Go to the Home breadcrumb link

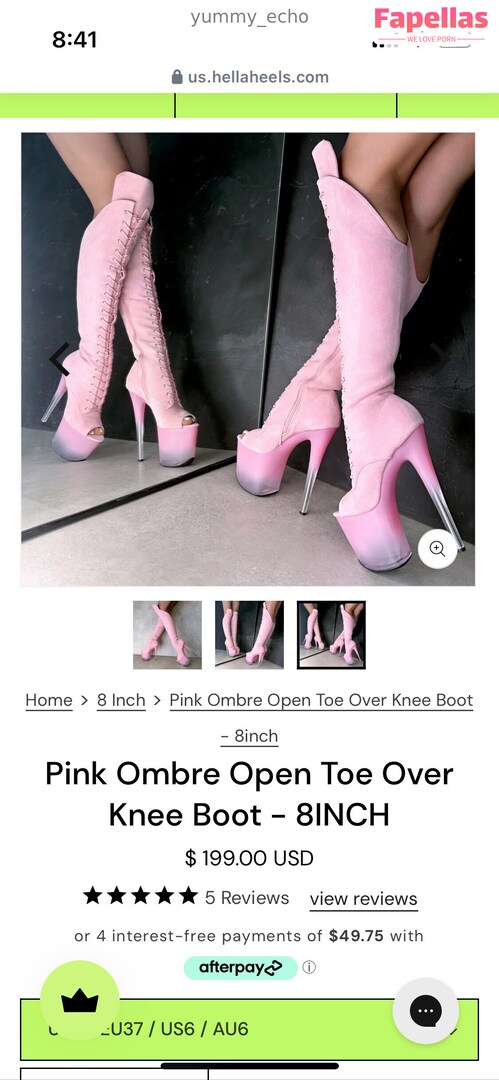[49, 700]
